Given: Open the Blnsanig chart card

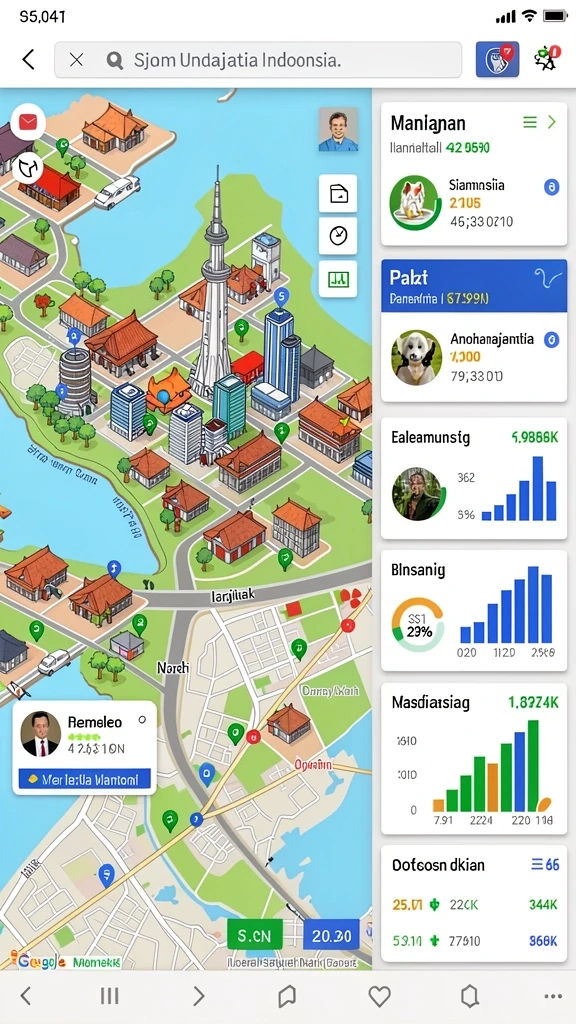Looking at the screenshot, I should [474, 611].
